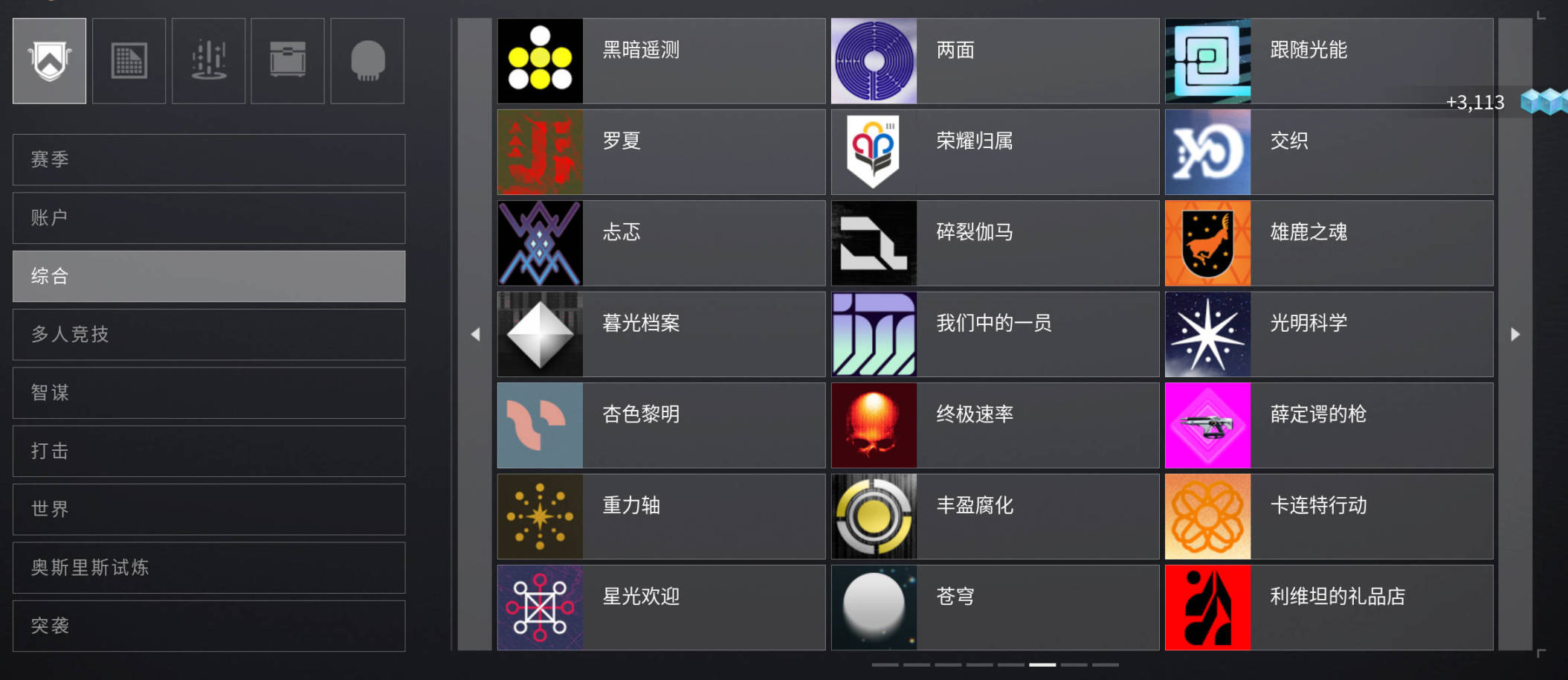Screen dimensions: 1568x680
Task: Open the 智谋 category
Action: tap(209, 393)
